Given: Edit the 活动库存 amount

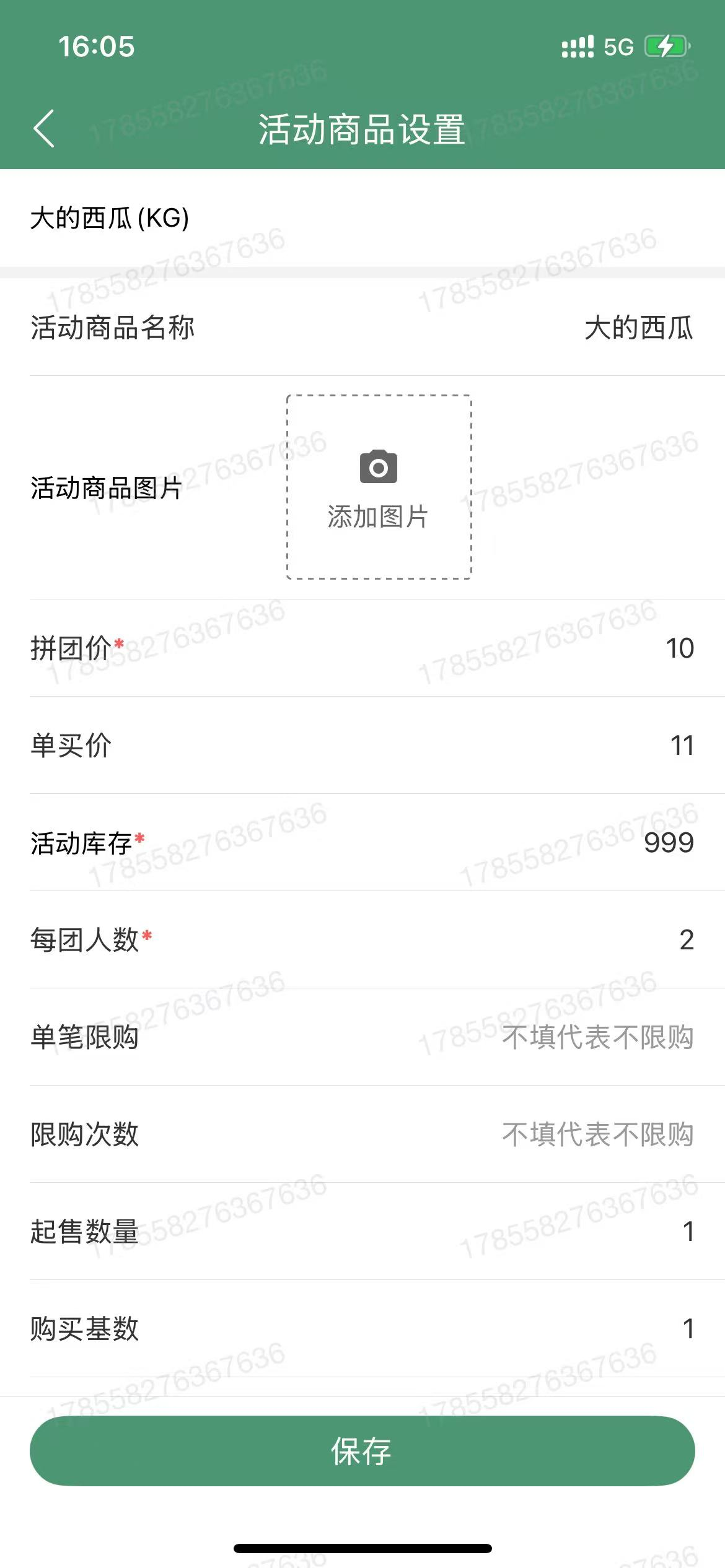Looking at the screenshot, I should [x=668, y=842].
